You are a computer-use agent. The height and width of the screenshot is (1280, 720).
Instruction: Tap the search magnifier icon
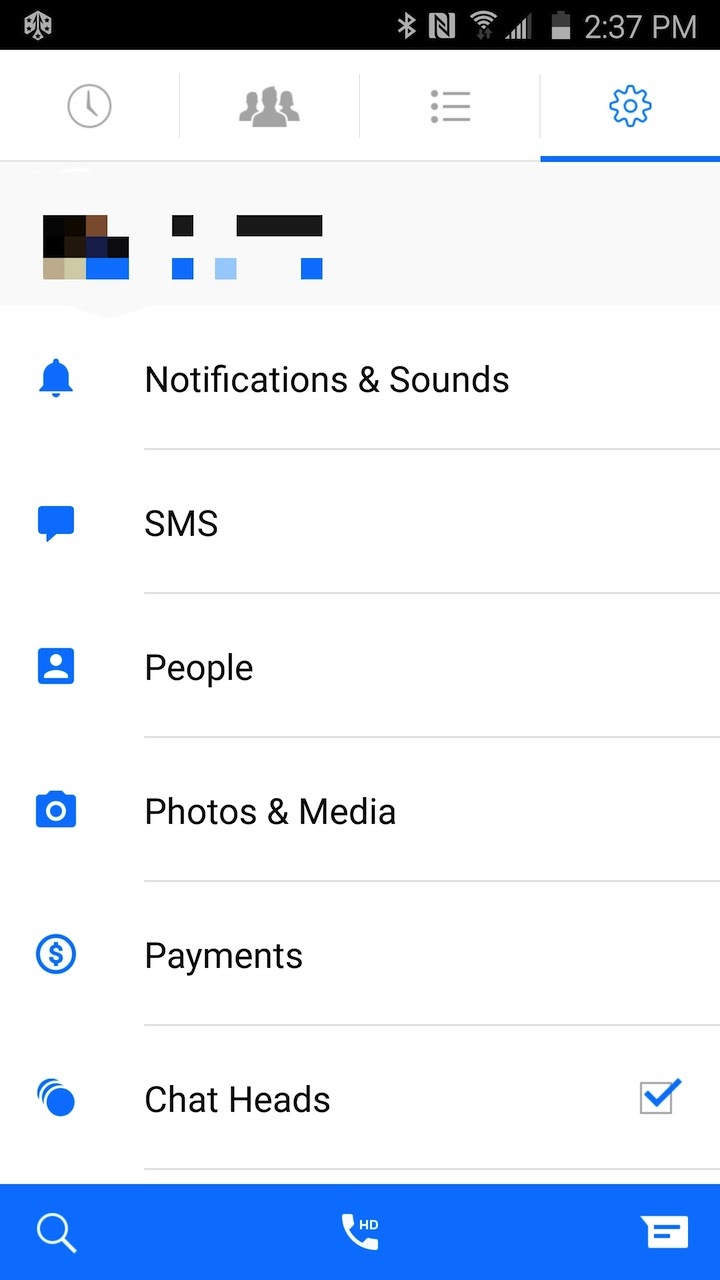tap(56, 1232)
